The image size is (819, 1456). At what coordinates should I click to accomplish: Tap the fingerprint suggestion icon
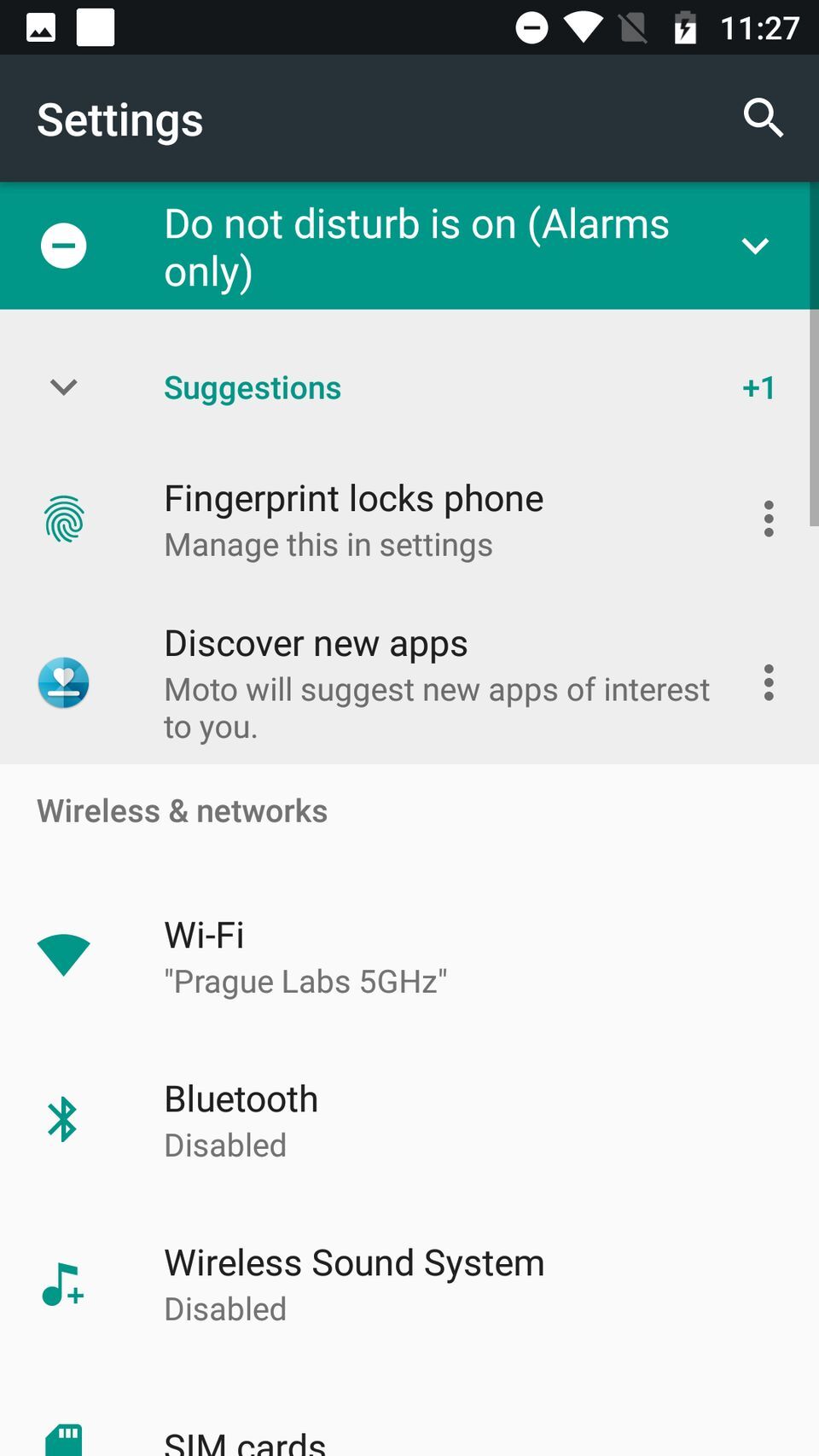coord(63,518)
